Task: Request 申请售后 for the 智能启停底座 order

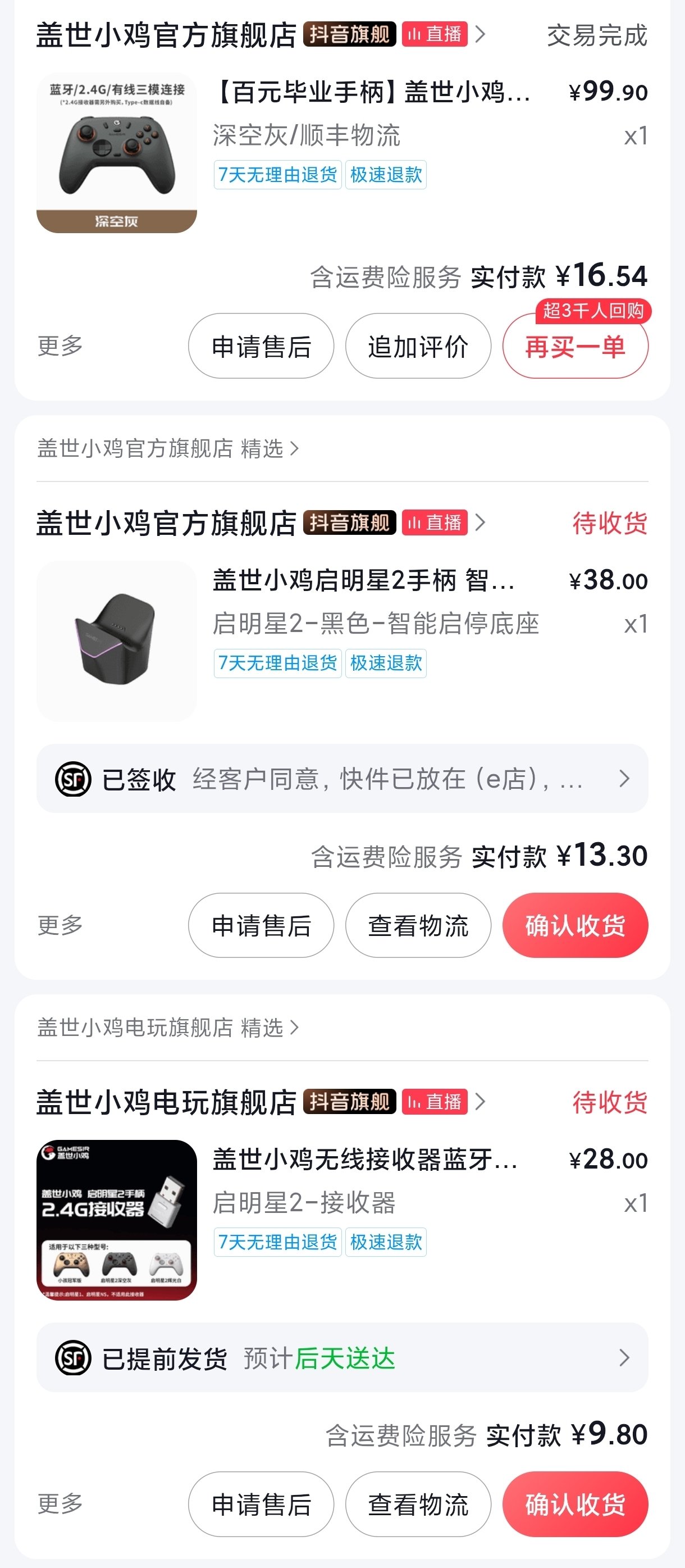Action: pos(261,925)
